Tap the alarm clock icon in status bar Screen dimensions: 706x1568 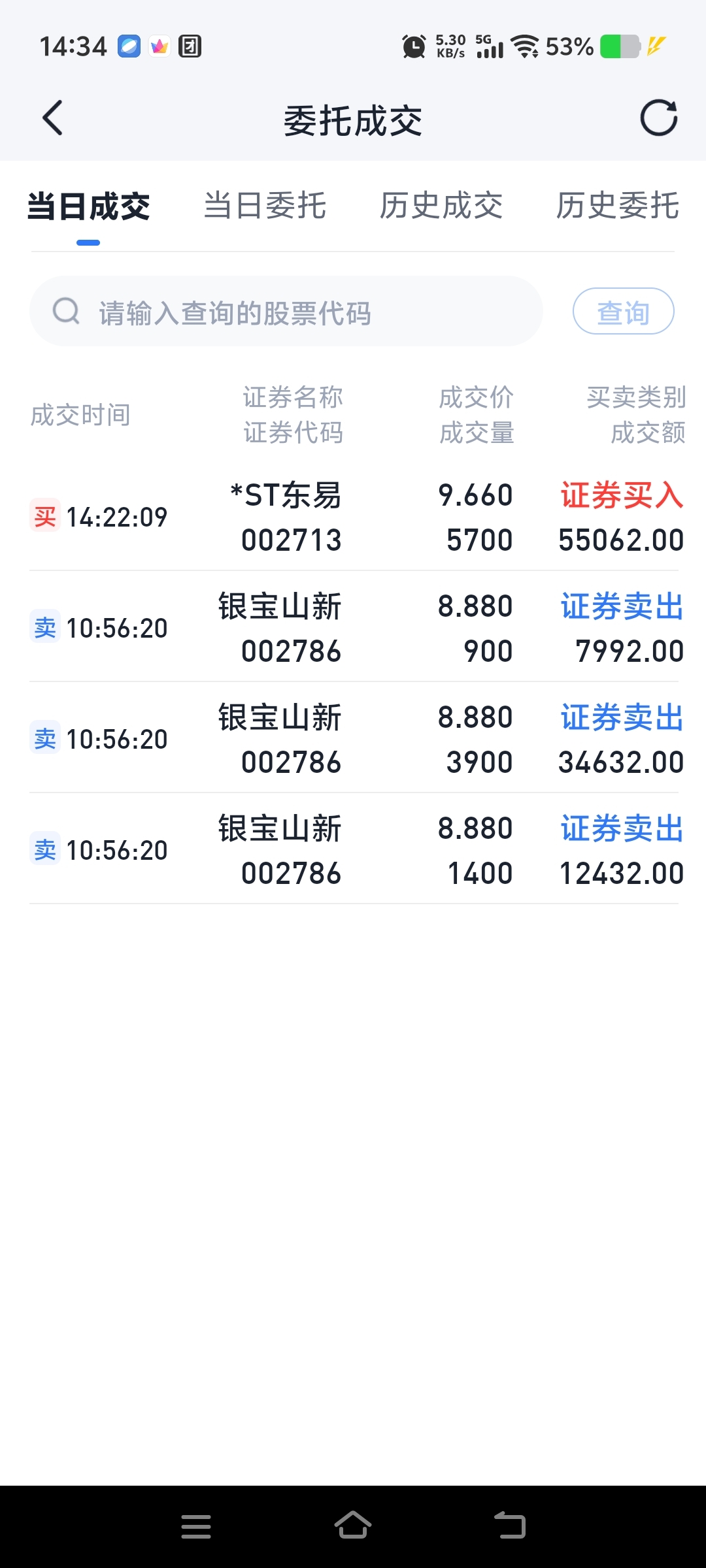tap(413, 46)
